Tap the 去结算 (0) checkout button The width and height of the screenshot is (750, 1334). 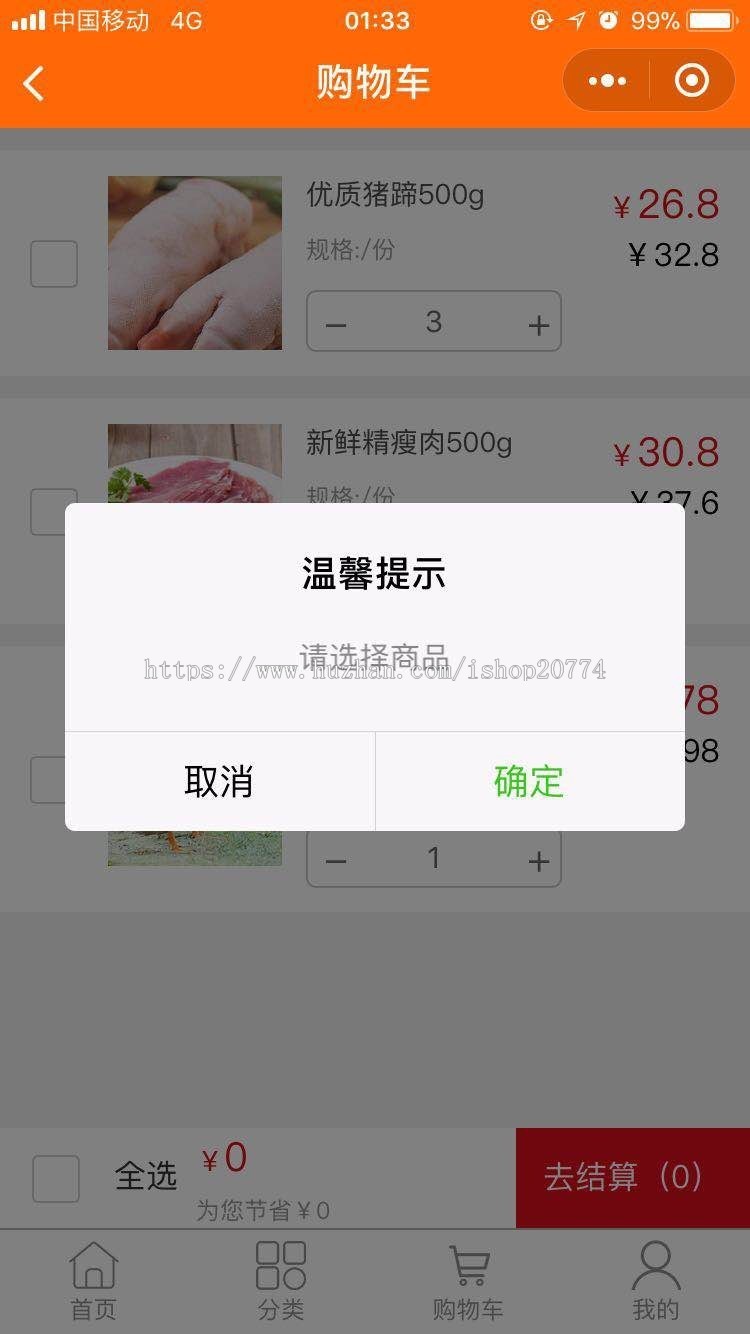[x=631, y=1178]
